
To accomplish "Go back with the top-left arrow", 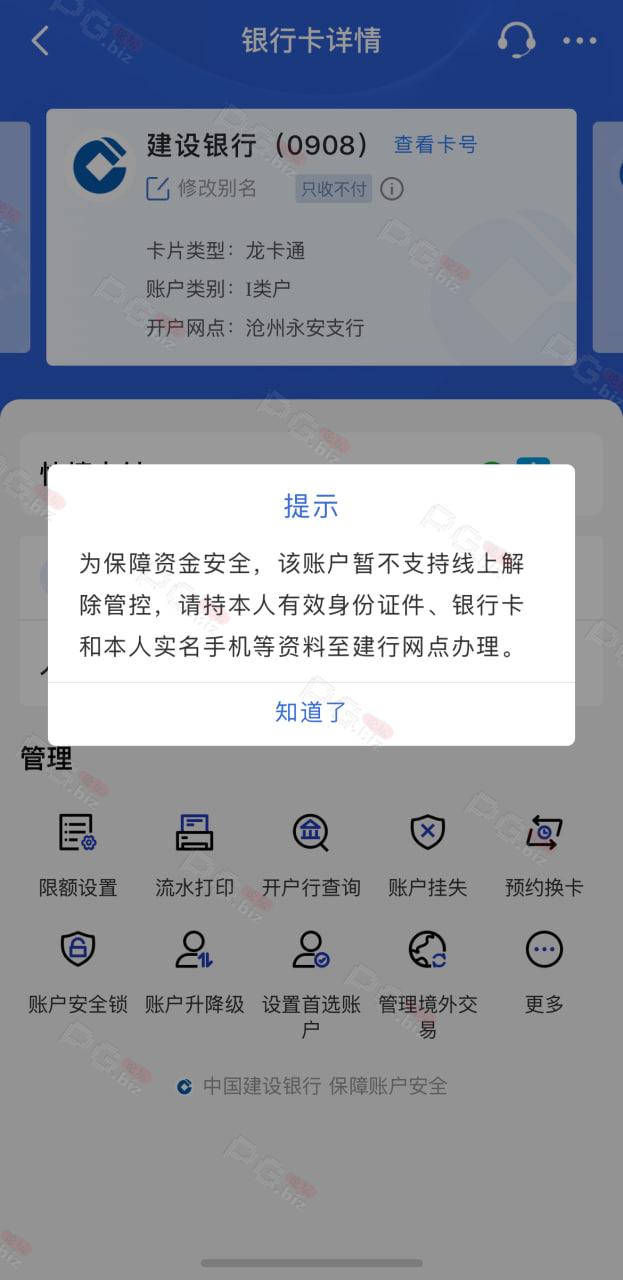I will (40, 41).
